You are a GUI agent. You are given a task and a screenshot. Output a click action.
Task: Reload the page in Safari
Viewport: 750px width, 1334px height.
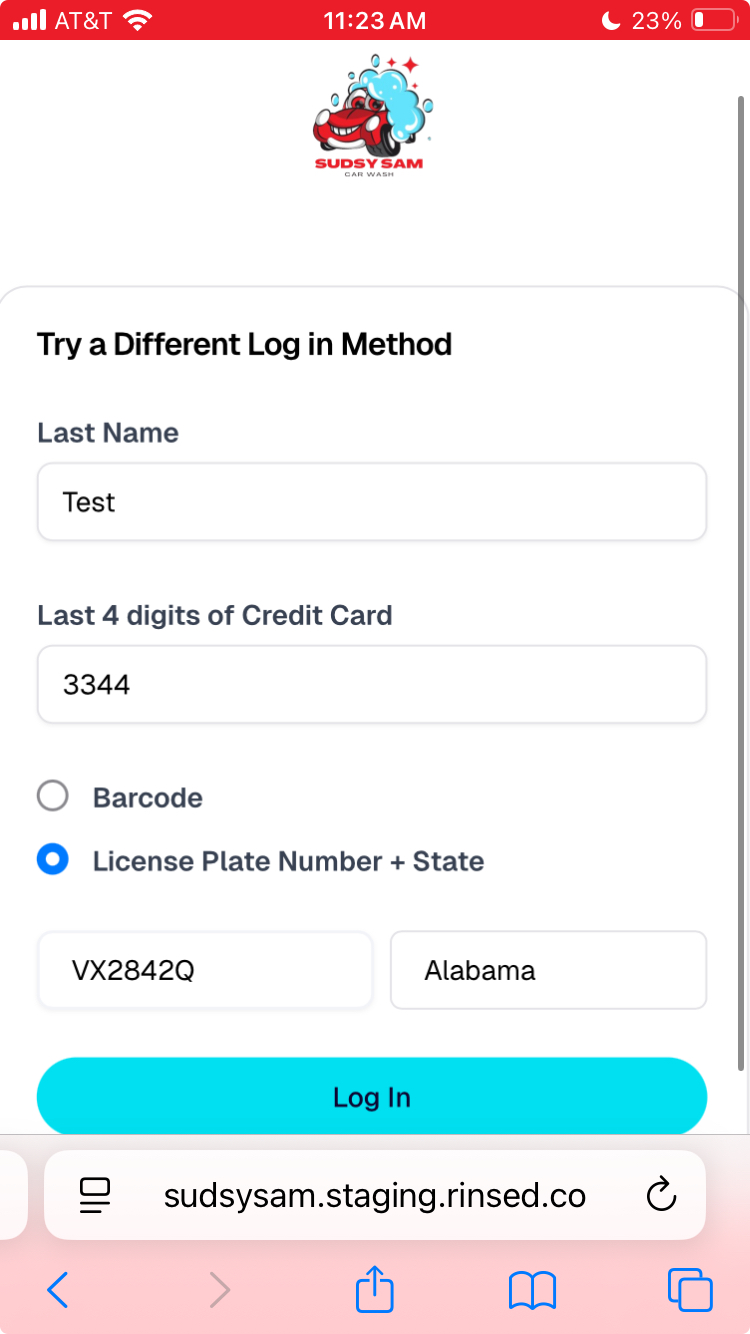(661, 1194)
